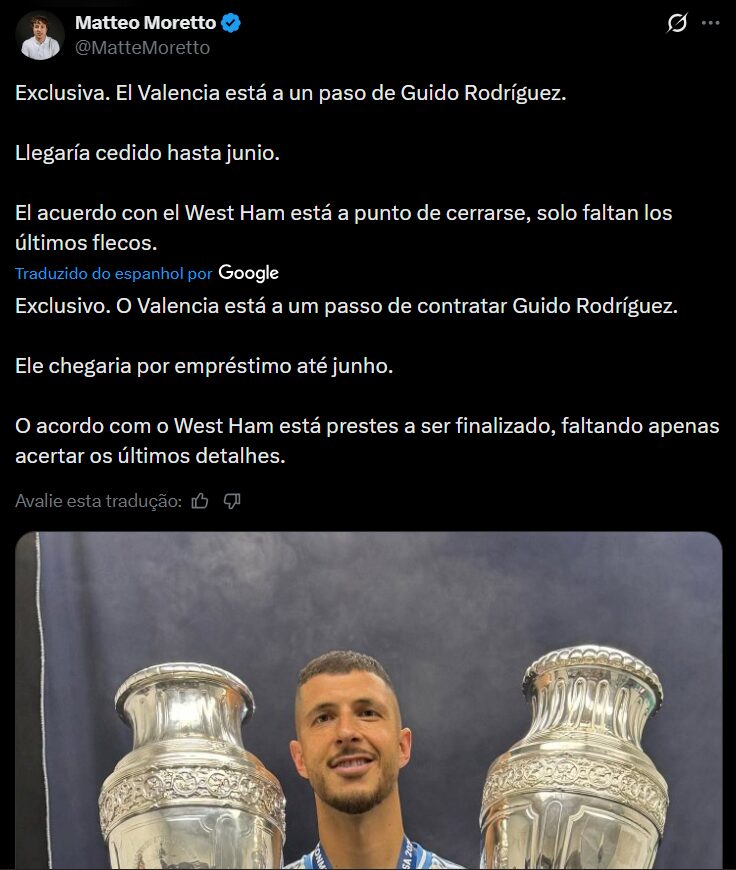Viewport: 736px width, 870px height.
Task: Click the Google logo in the translation notice
Action: click(x=246, y=272)
